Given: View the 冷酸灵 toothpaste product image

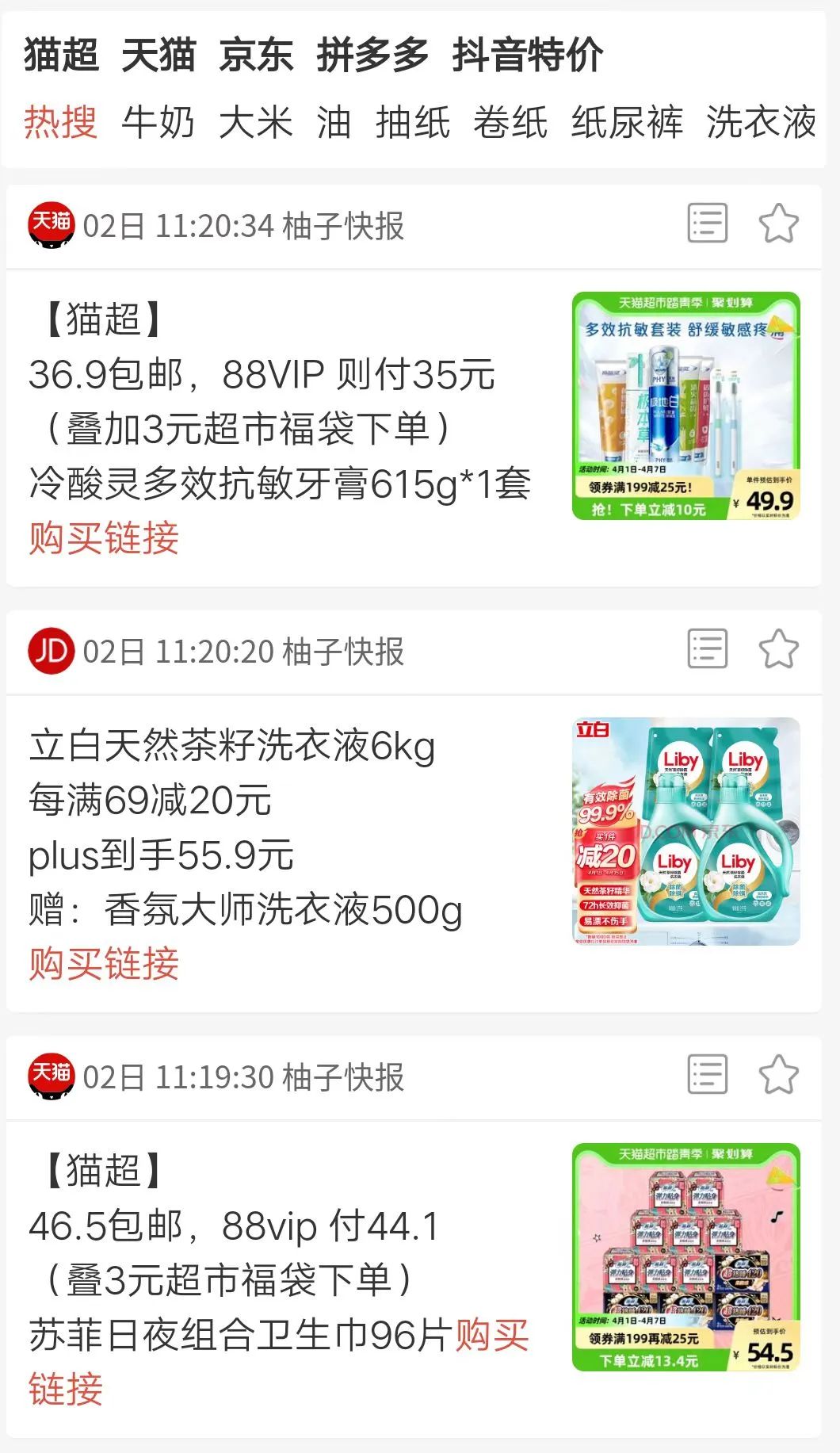Looking at the screenshot, I should click(x=686, y=406).
